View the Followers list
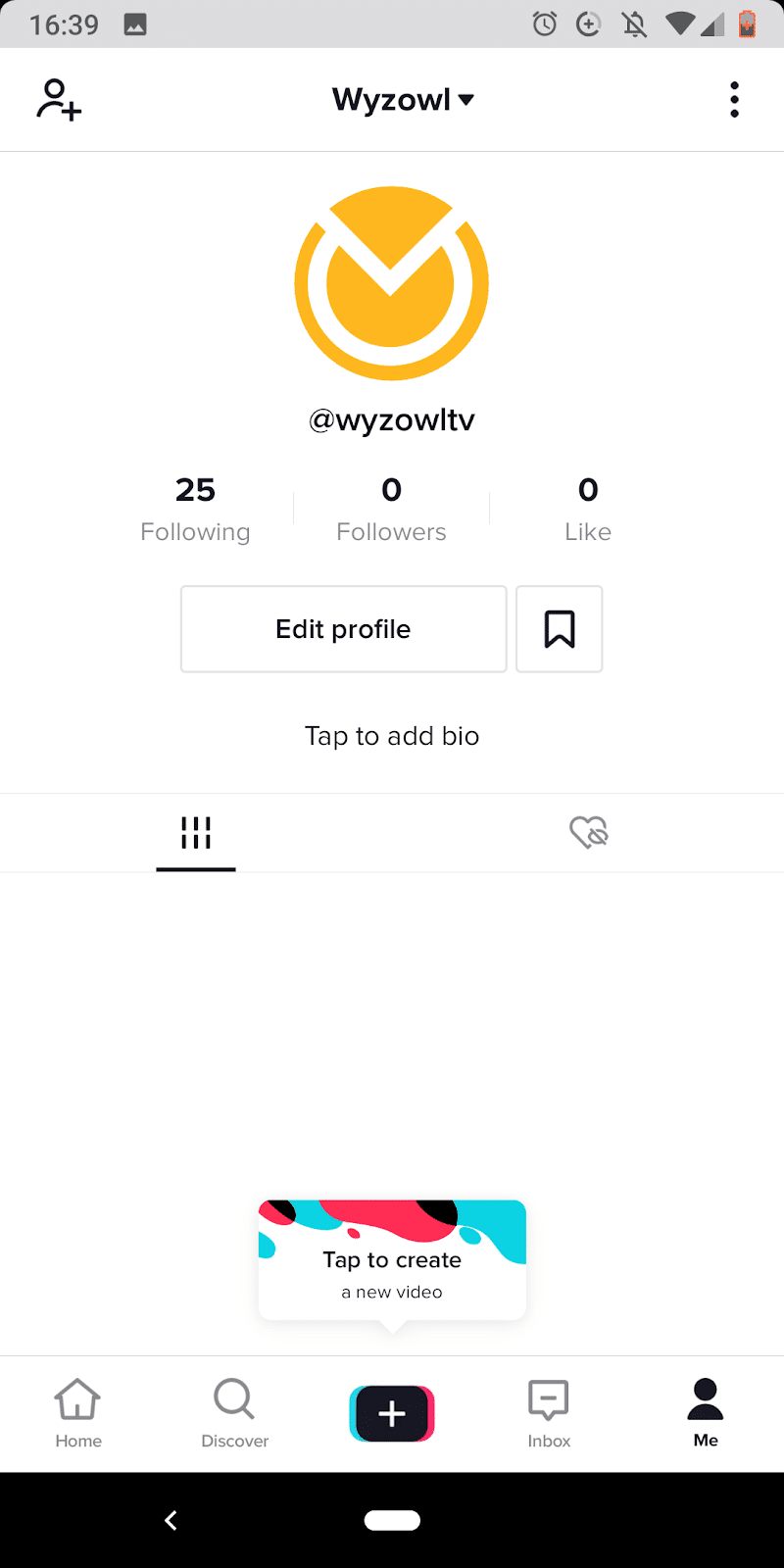784x1568 pixels. 391,509
